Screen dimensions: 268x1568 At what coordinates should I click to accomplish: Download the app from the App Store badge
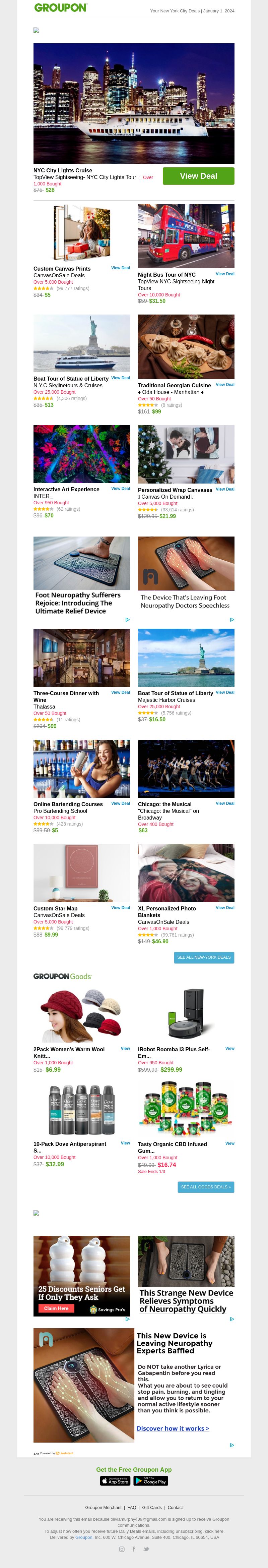coord(115,1480)
